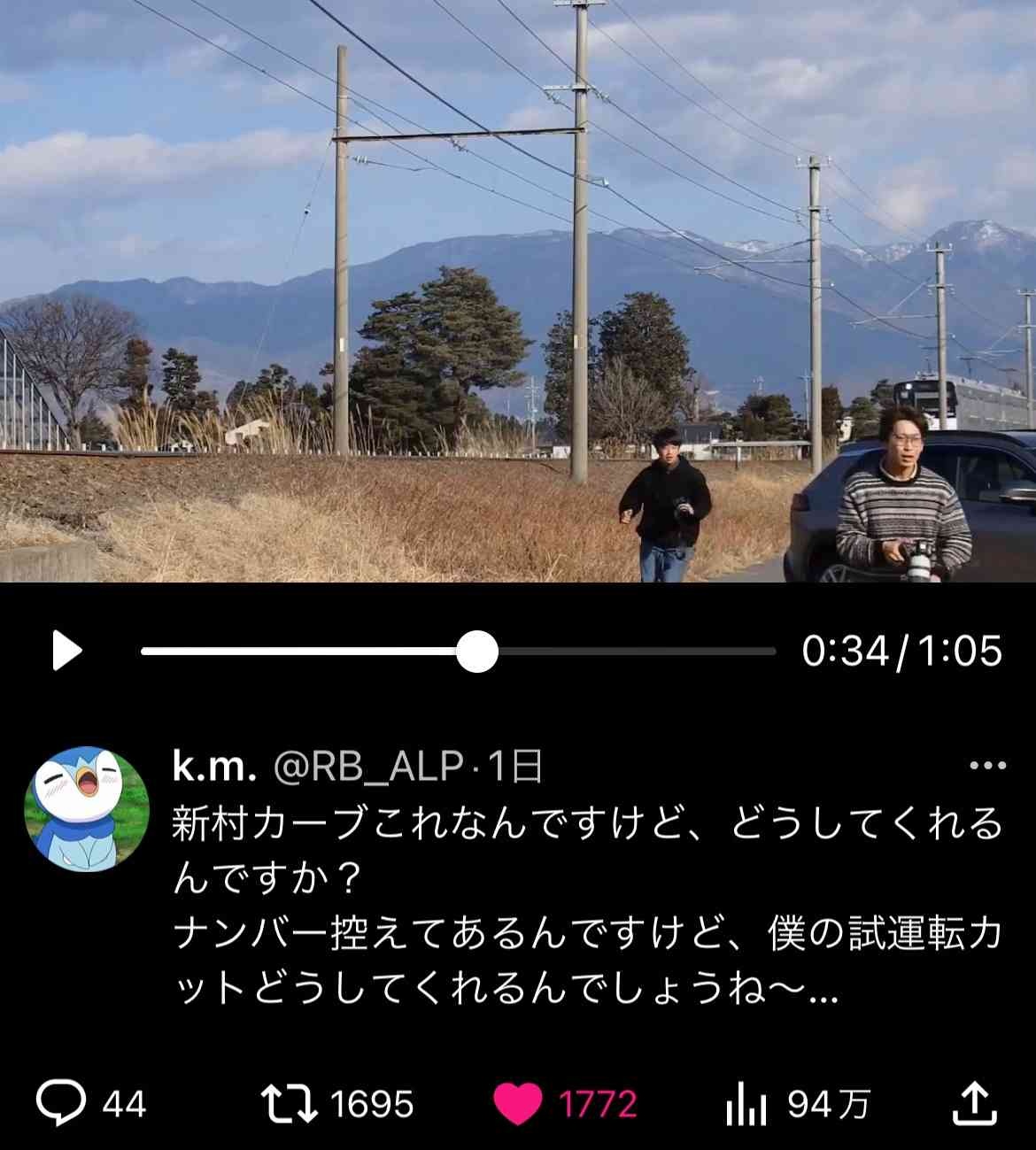Play the paused video
The height and width of the screenshot is (1150, 1036).
point(67,652)
